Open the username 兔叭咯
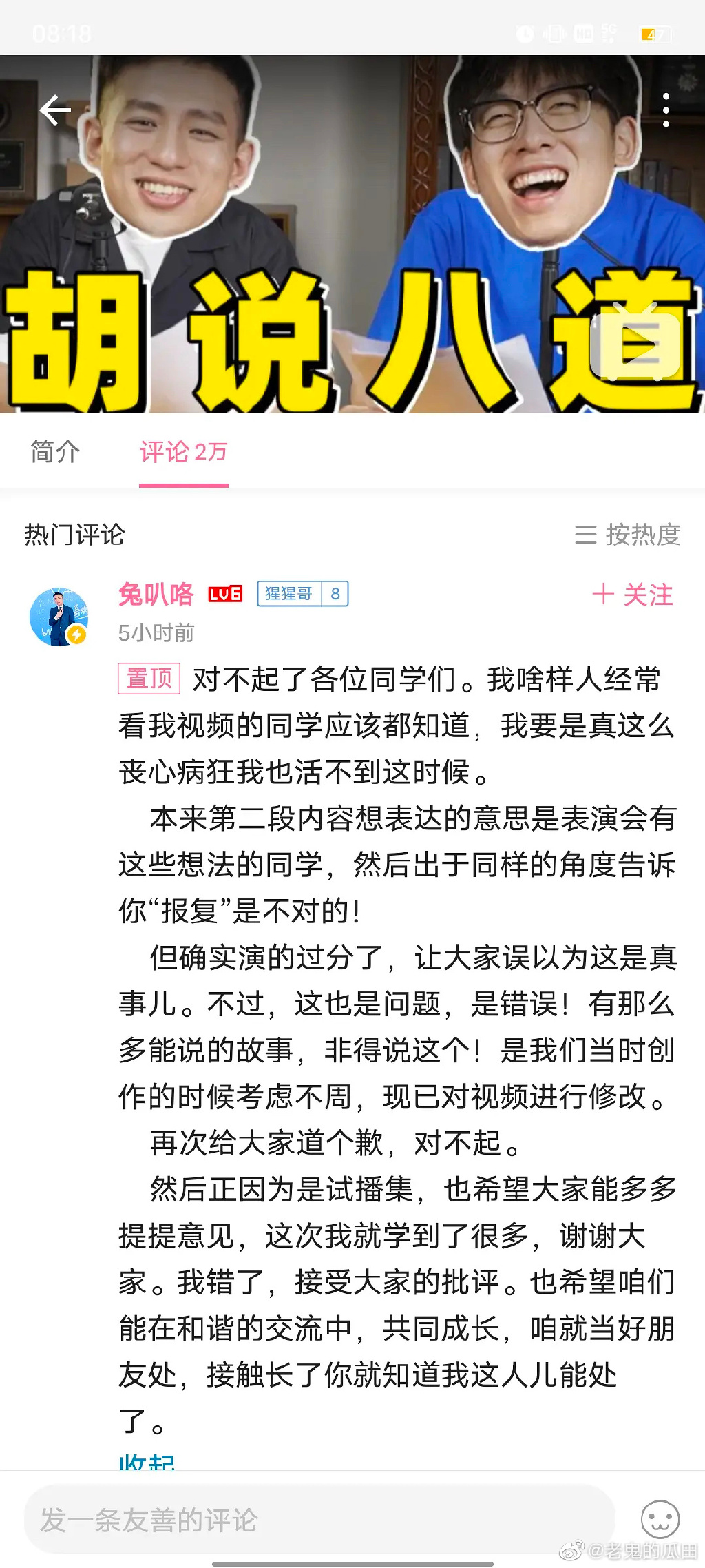Screen dimensions: 705x1568 click(x=156, y=595)
